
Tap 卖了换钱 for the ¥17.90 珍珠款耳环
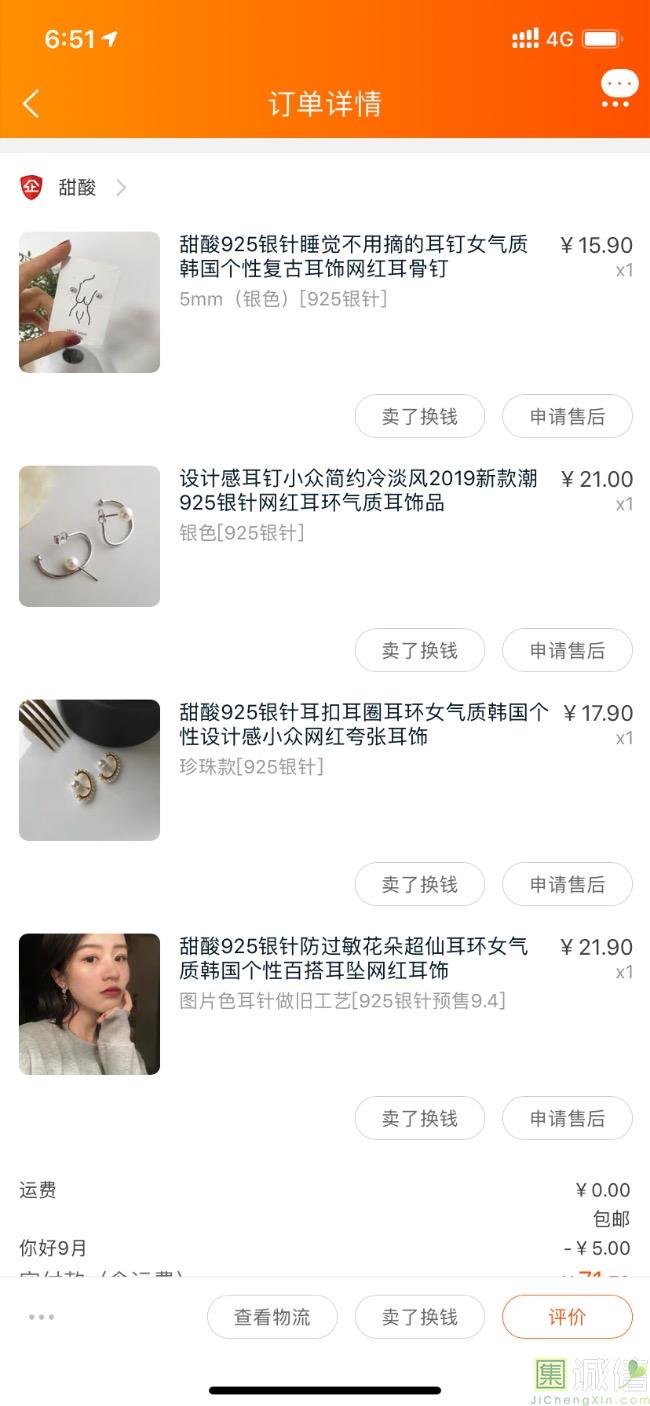419,884
